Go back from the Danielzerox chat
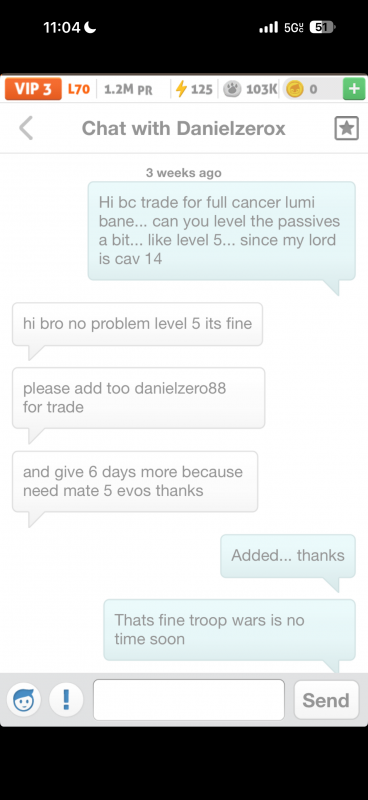368x800 pixels. (26, 128)
